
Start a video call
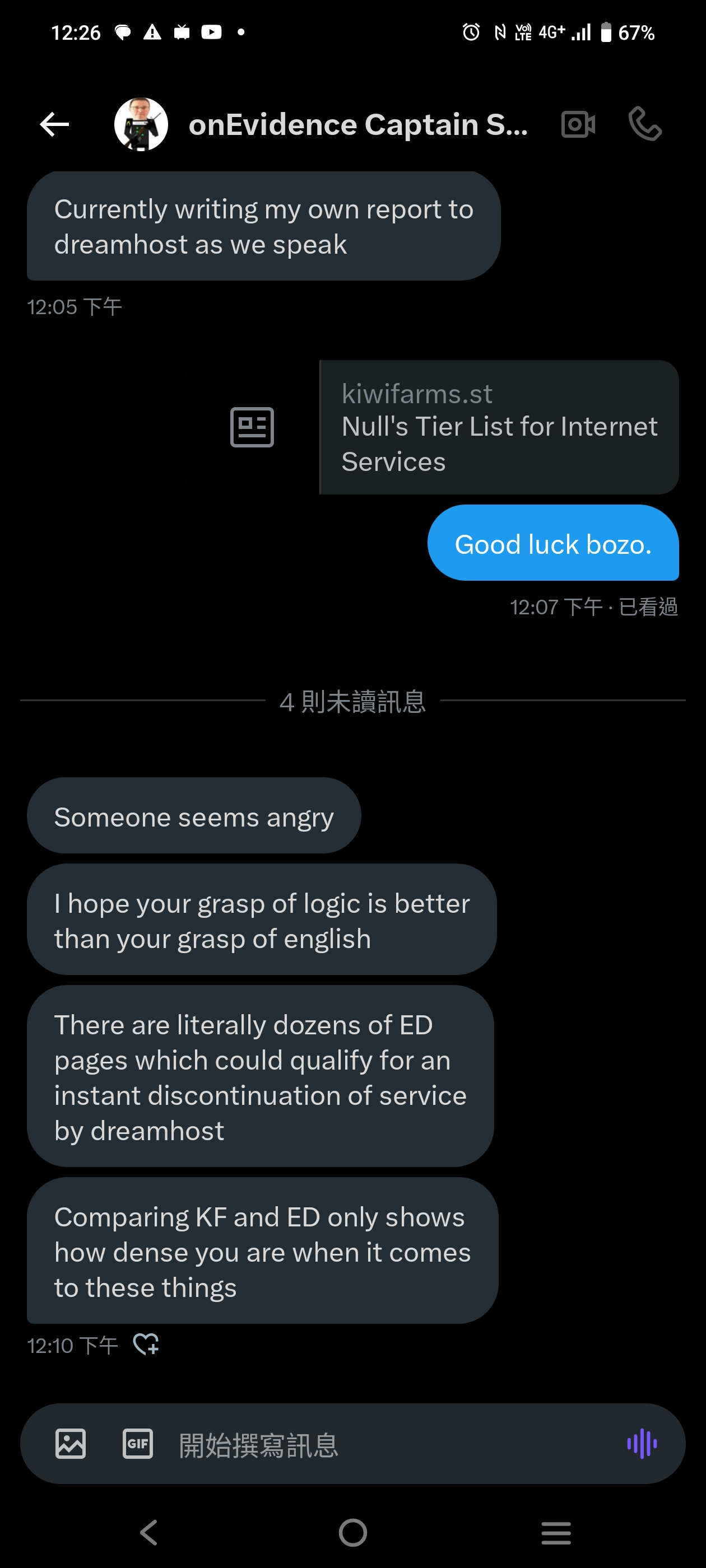[x=578, y=125]
